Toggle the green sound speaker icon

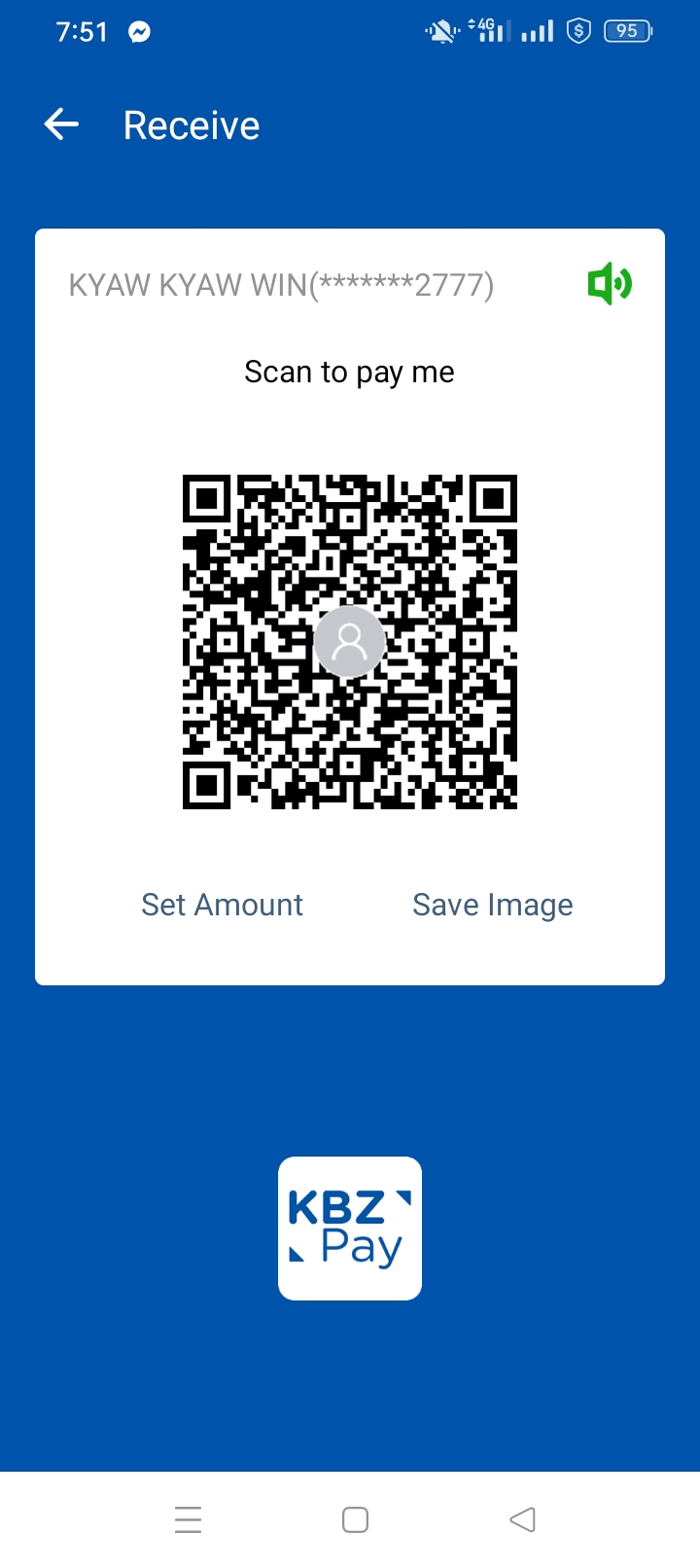click(610, 284)
